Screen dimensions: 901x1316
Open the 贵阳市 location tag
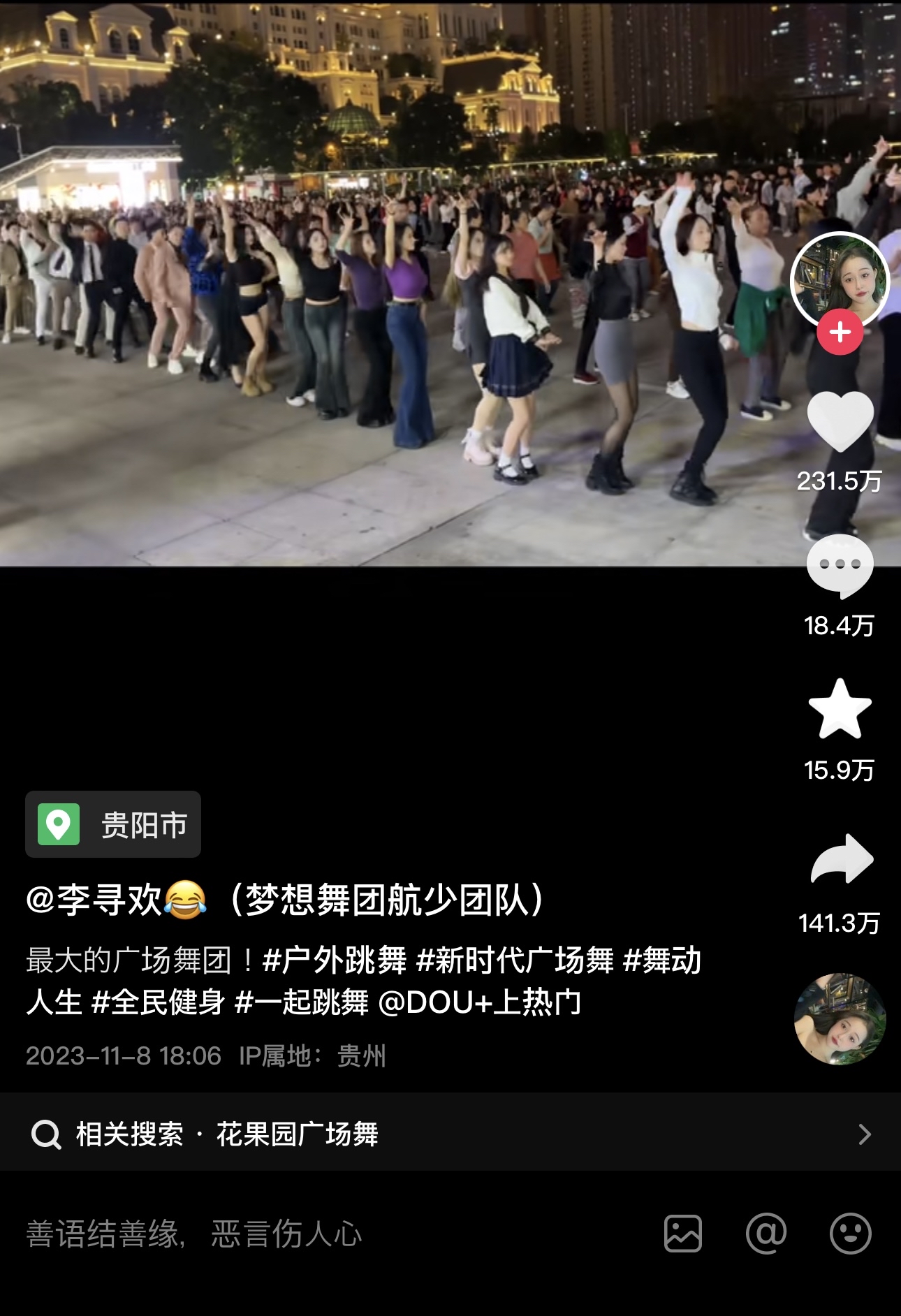click(x=113, y=824)
